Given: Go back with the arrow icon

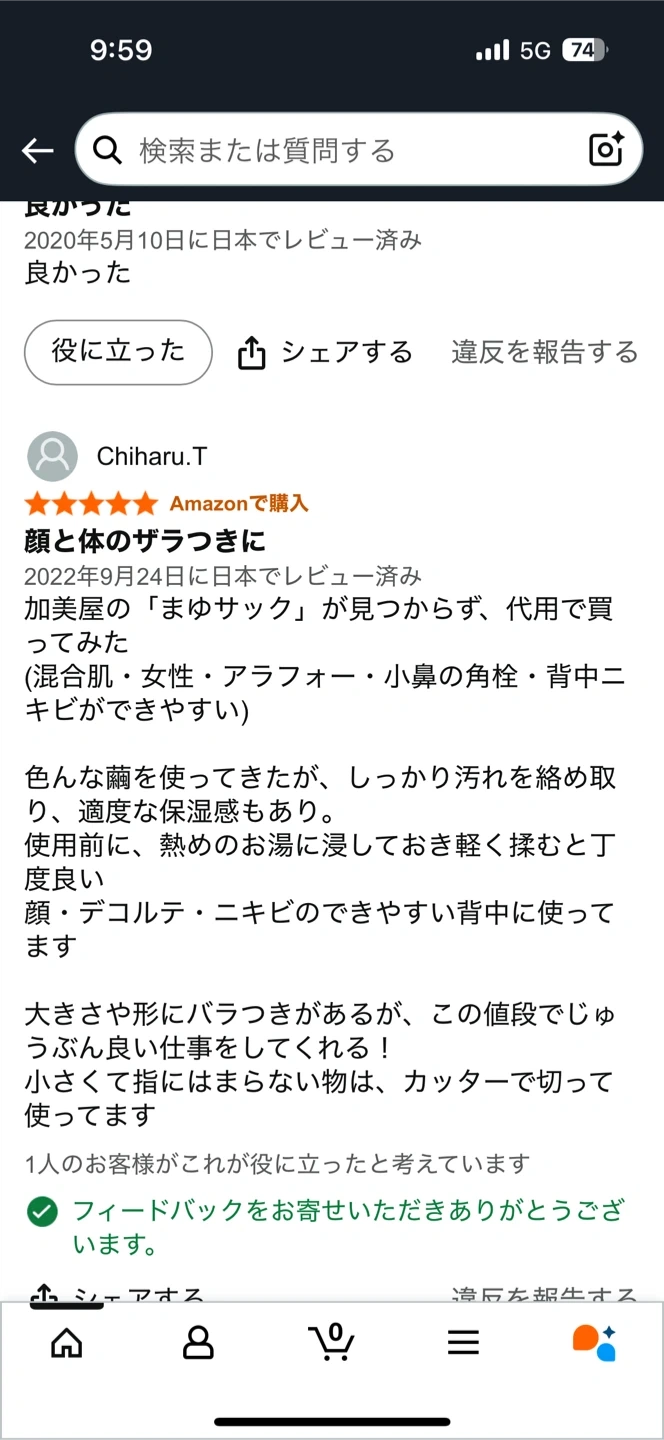Looking at the screenshot, I should coord(38,151).
